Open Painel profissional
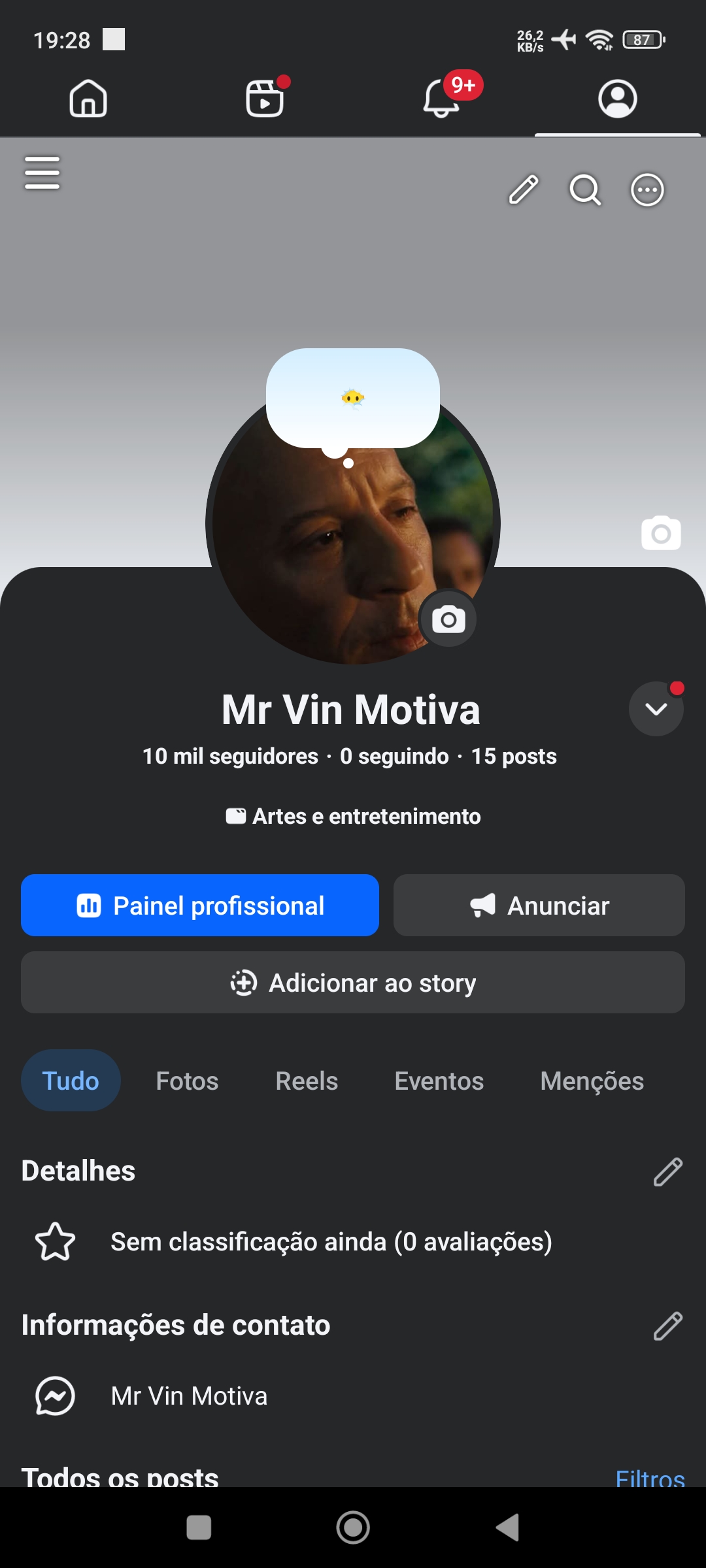Viewport: 706px width, 1568px height. tap(200, 906)
